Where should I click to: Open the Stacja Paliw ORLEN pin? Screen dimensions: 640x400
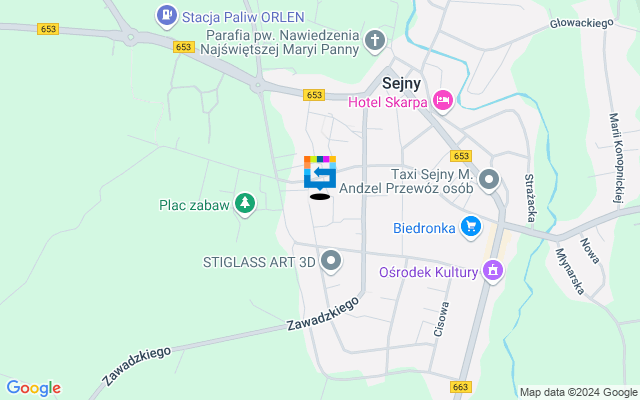coord(167,15)
